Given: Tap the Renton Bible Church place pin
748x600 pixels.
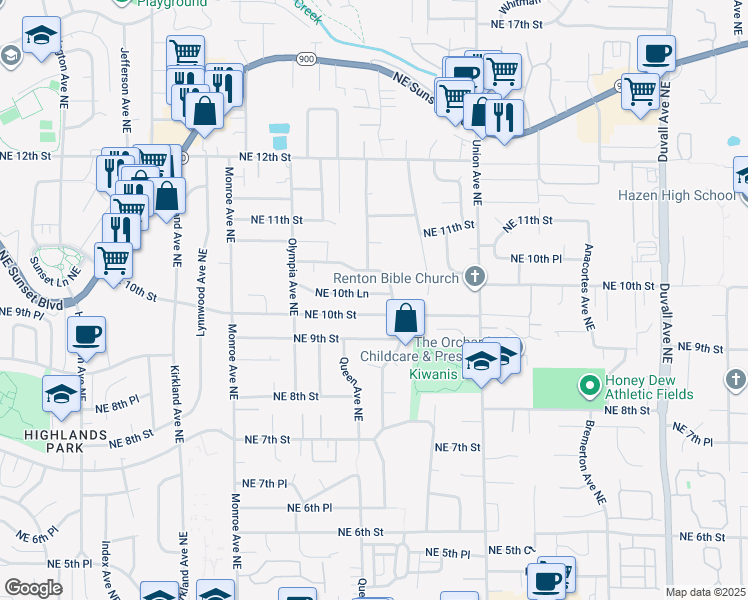Looking at the screenshot, I should pos(475,277).
